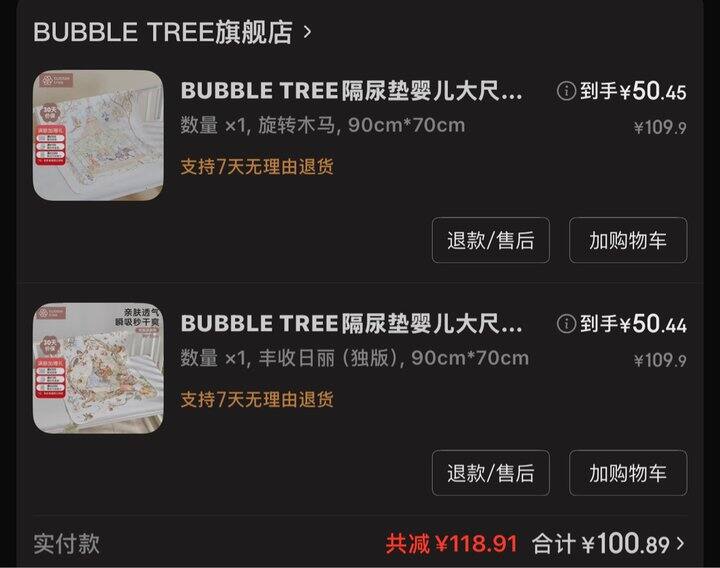
Task: Open the BUBBLE TREE旗舰店 store page
Action: click(x=172, y=32)
